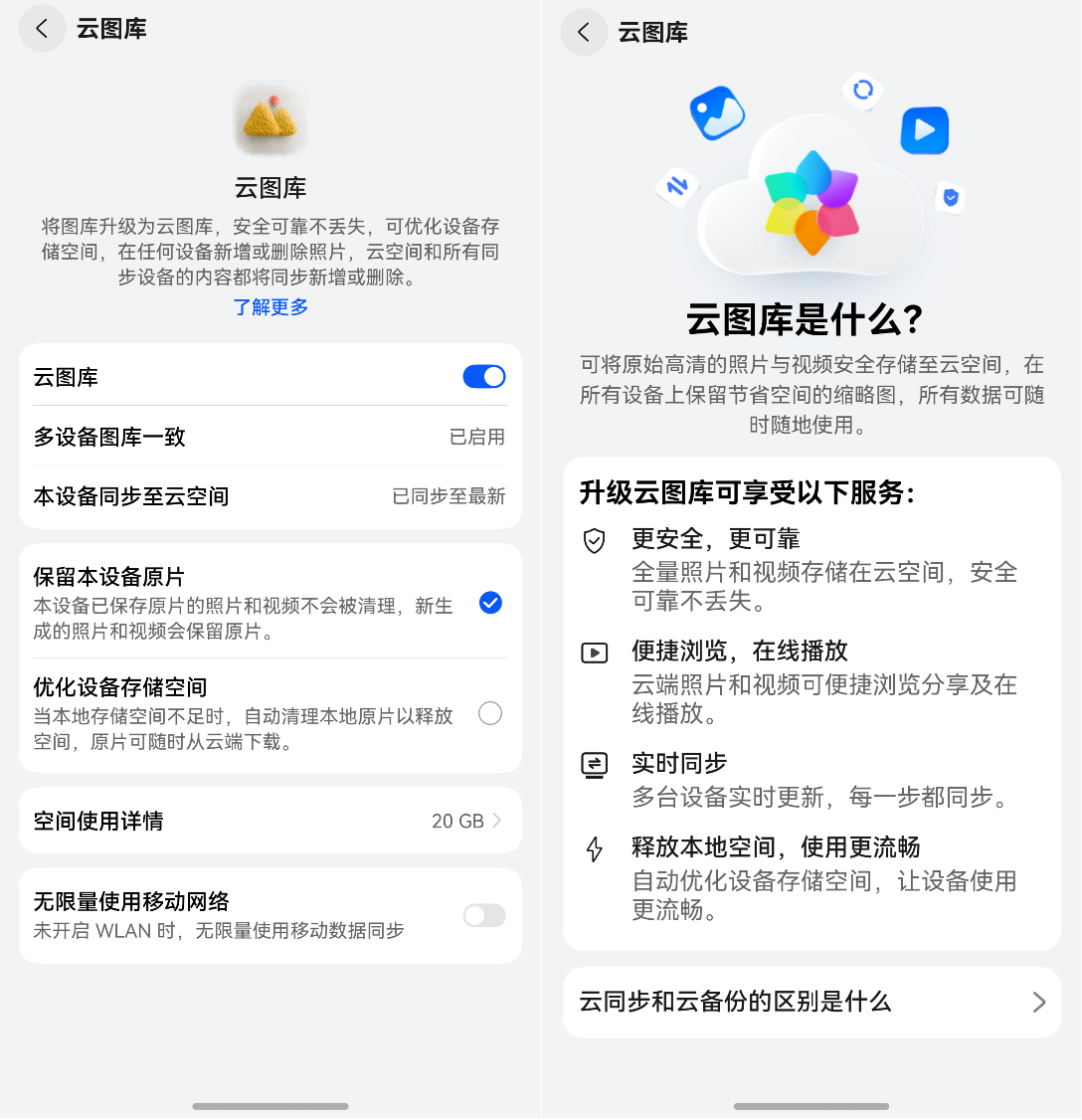Click the back arrow on the left panel
1082x1120 pixels.
(x=42, y=29)
